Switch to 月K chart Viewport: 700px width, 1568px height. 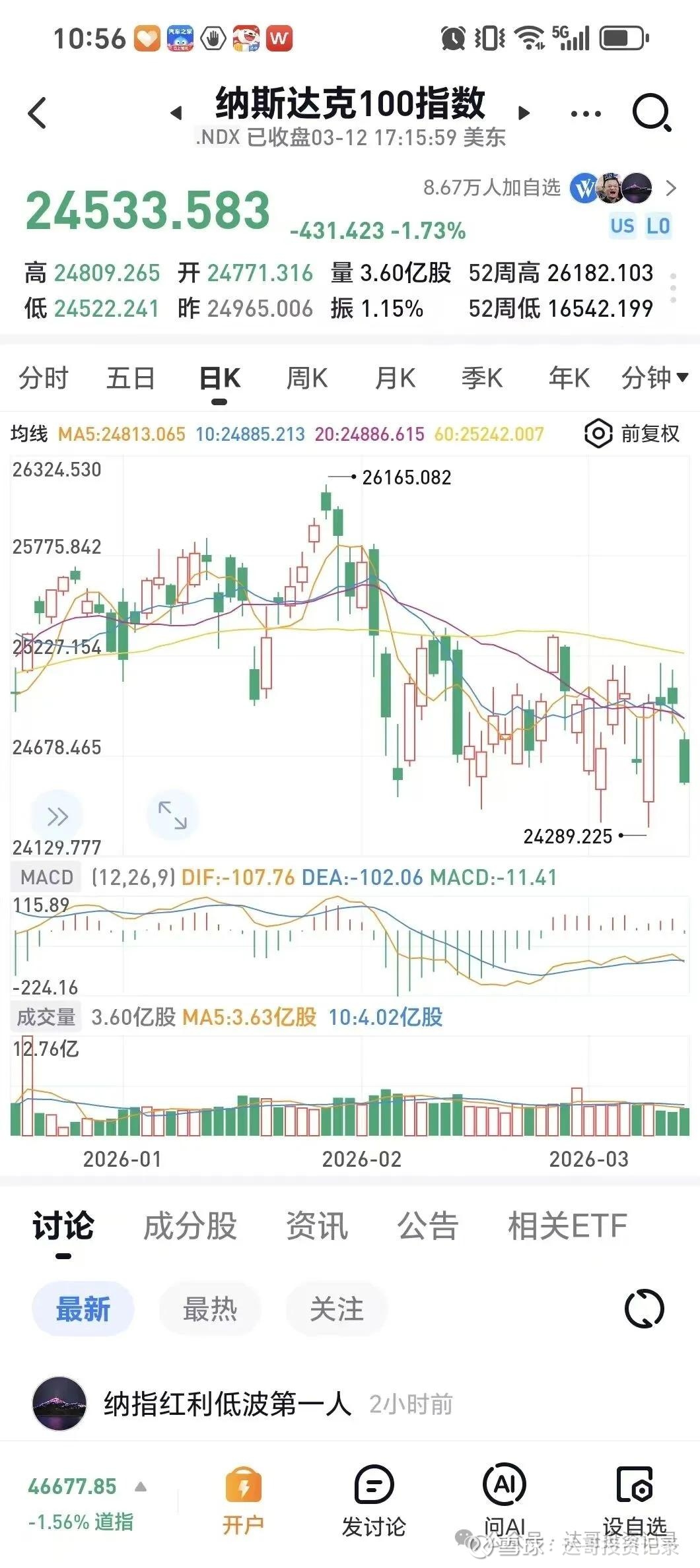(395, 378)
